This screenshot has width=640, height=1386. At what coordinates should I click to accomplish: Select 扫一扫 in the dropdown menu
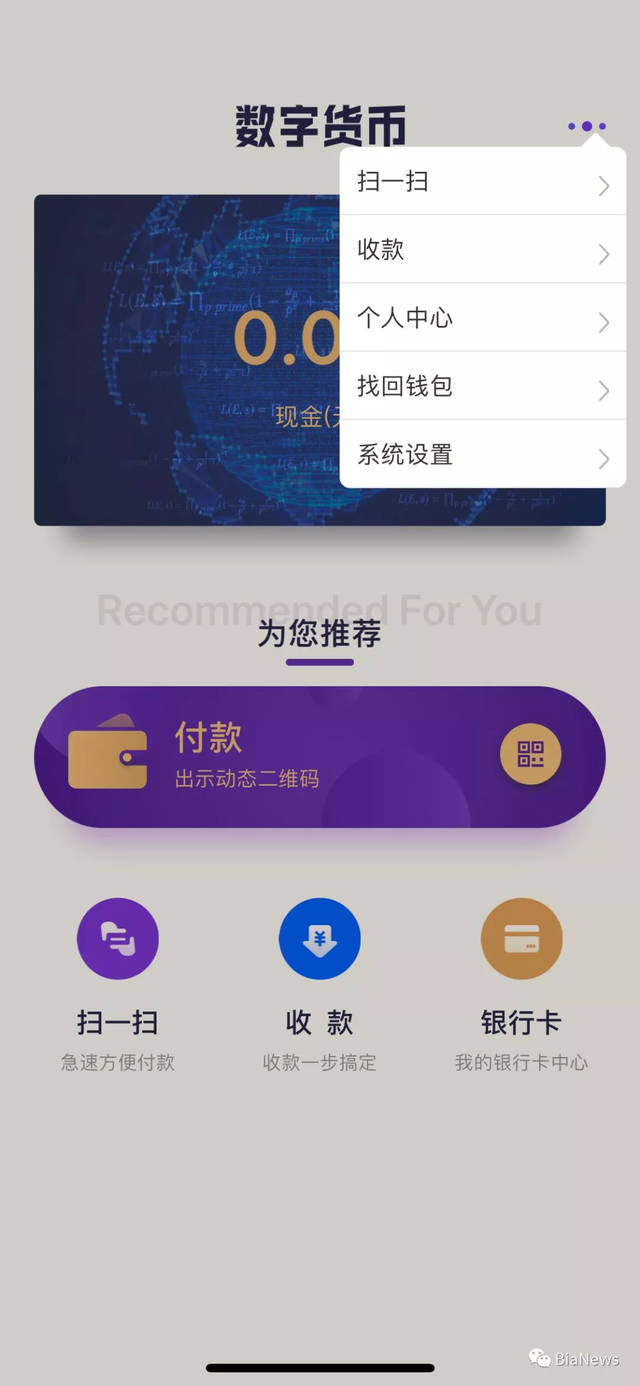(482, 182)
